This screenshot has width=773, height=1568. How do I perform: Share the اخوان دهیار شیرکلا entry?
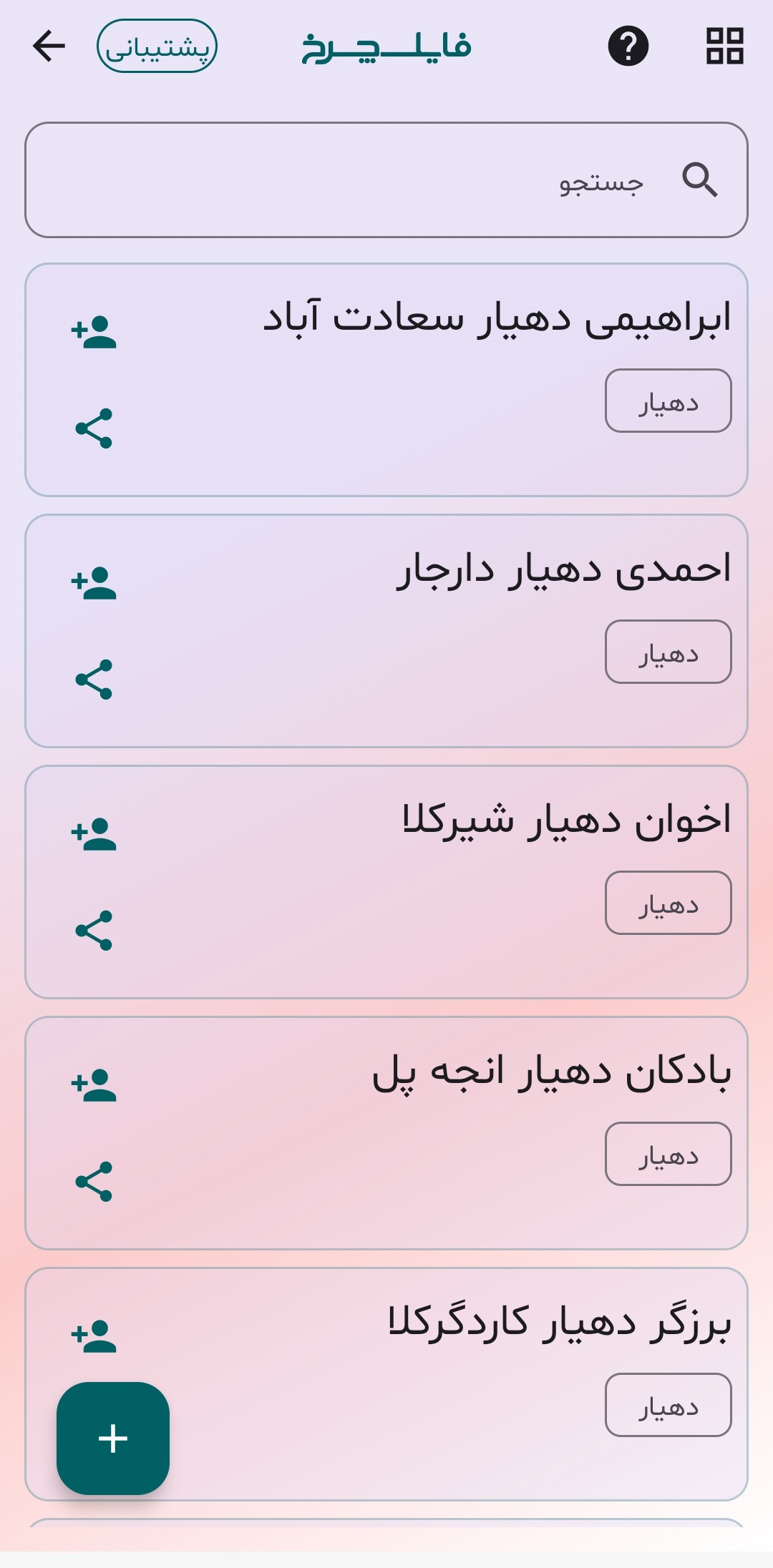pyautogui.click(x=94, y=931)
